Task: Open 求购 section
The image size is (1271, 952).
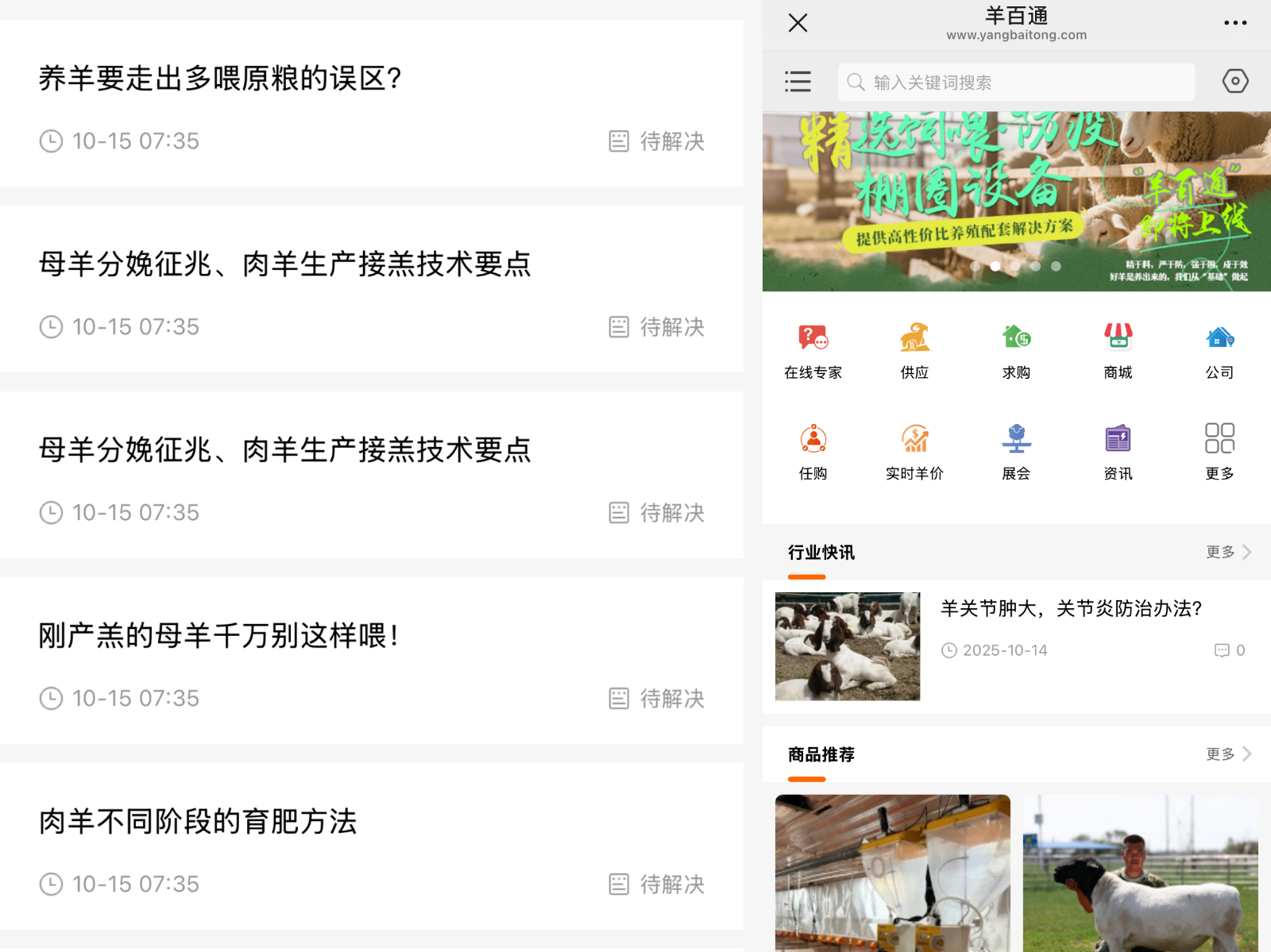Action: (1016, 350)
